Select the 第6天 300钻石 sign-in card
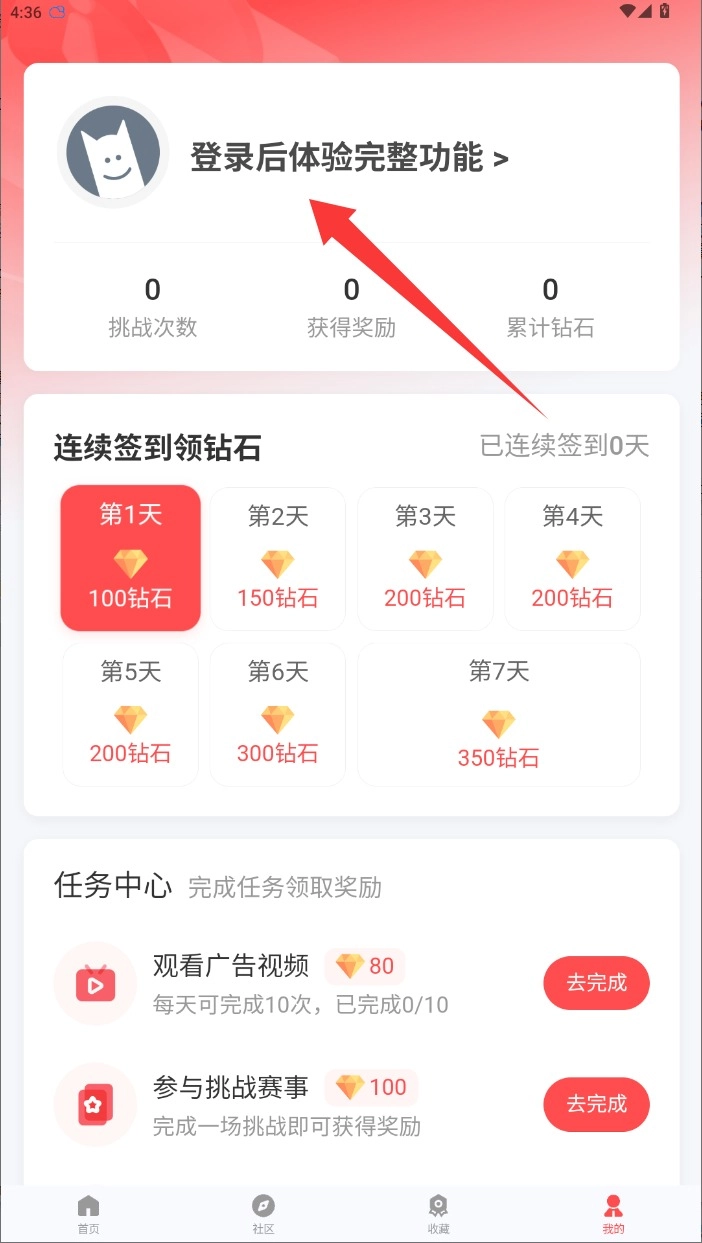This screenshot has height=1243, width=702. coord(277,714)
